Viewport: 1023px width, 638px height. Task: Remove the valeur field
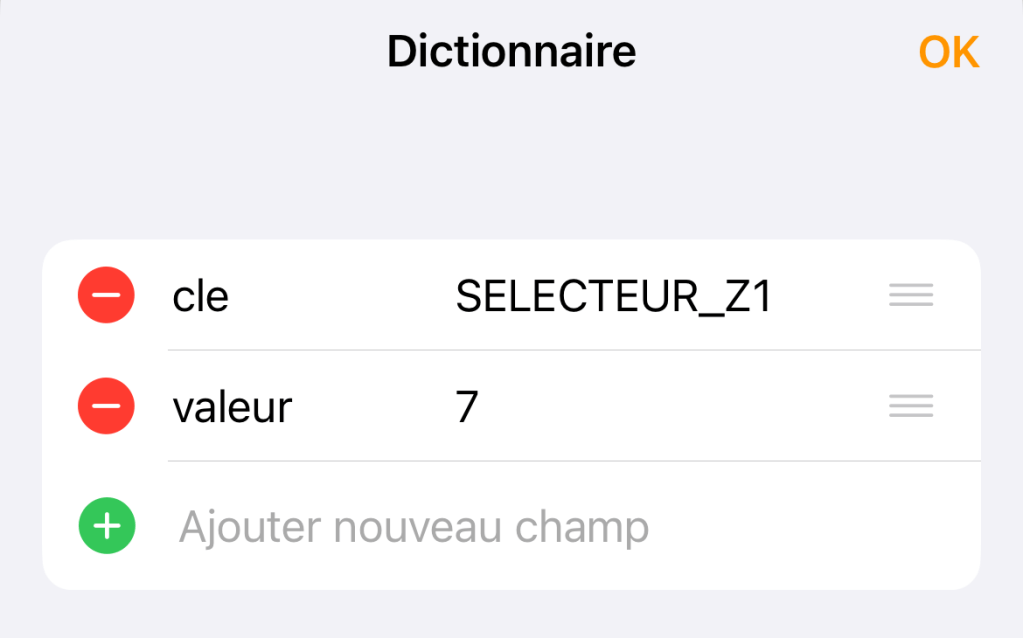(x=106, y=406)
